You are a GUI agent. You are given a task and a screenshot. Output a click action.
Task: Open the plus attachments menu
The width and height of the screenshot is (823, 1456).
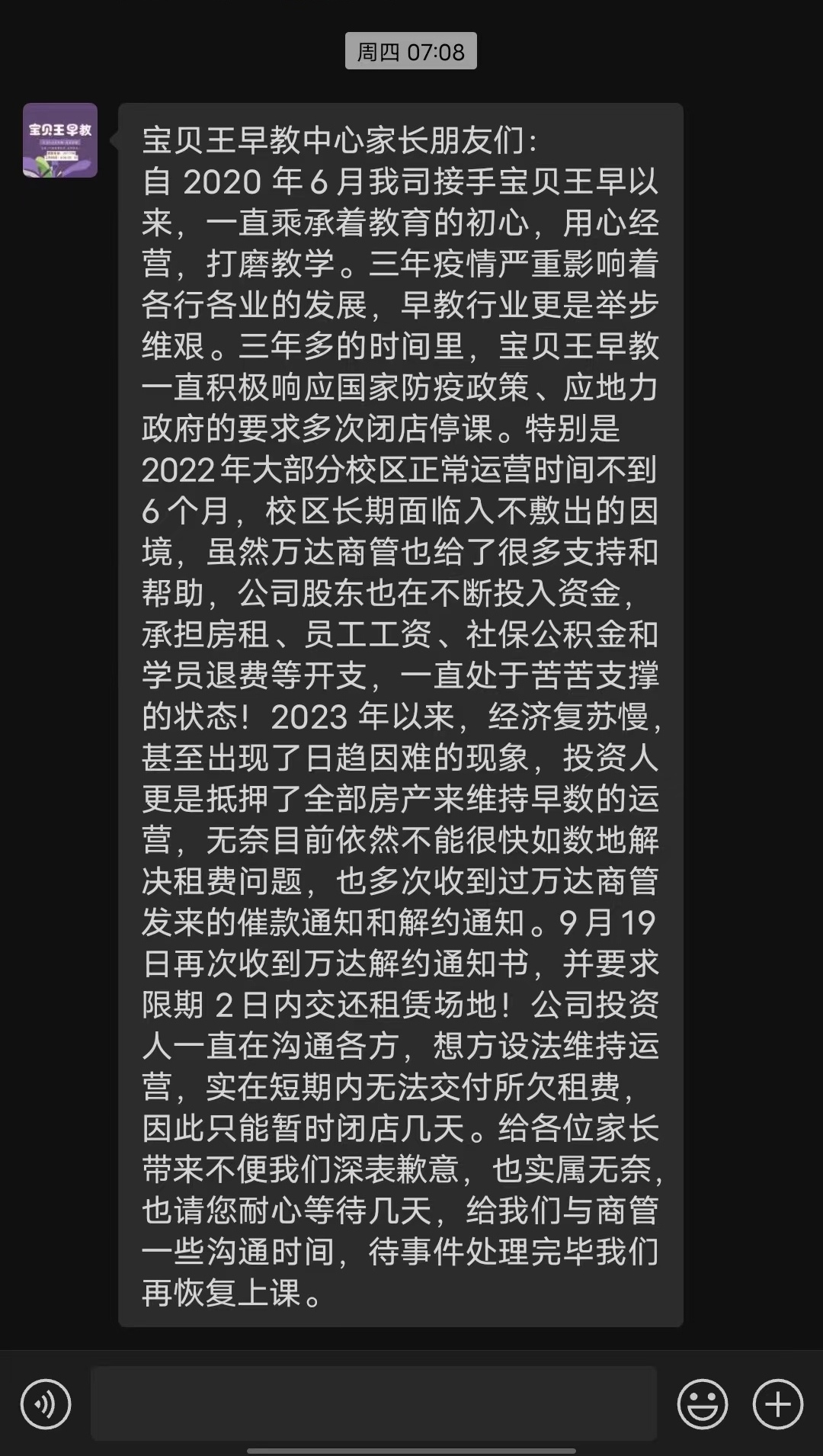[777, 1403]
